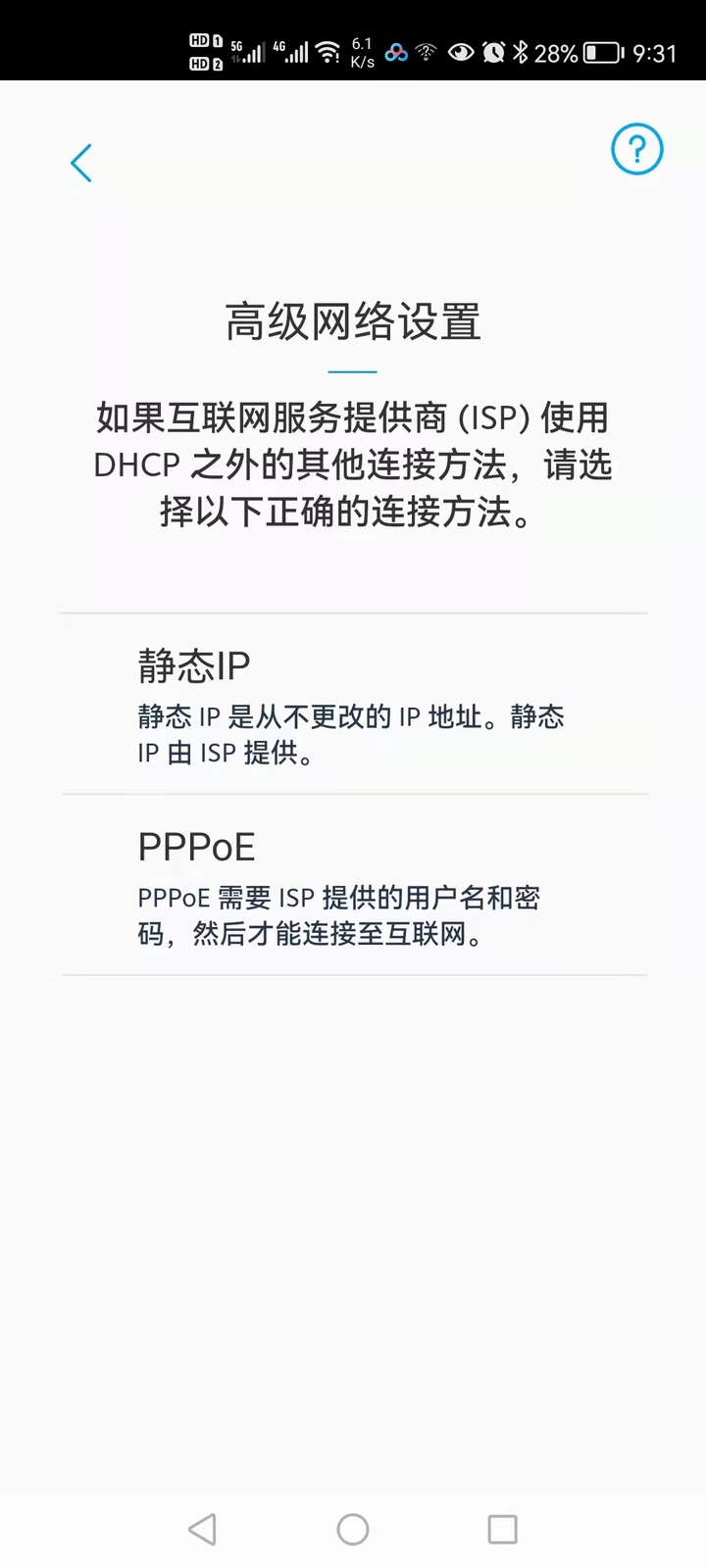This screenshot has height=1568, width=706.
Task: Tap the colorful cloud sync status icon
Action: click(396, 53)
